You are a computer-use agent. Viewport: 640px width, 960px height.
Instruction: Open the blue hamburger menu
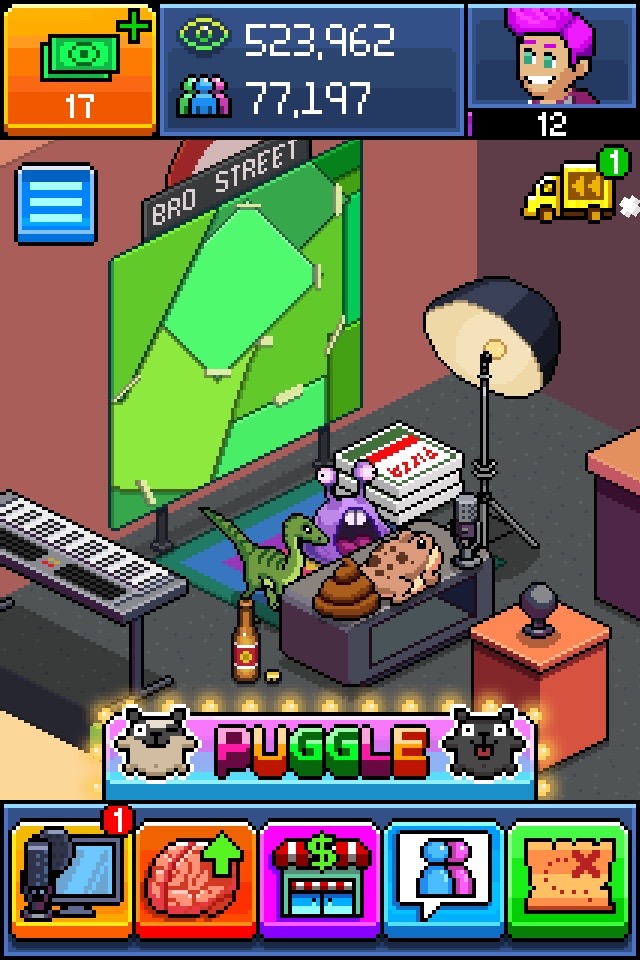(x=56, y=204)
